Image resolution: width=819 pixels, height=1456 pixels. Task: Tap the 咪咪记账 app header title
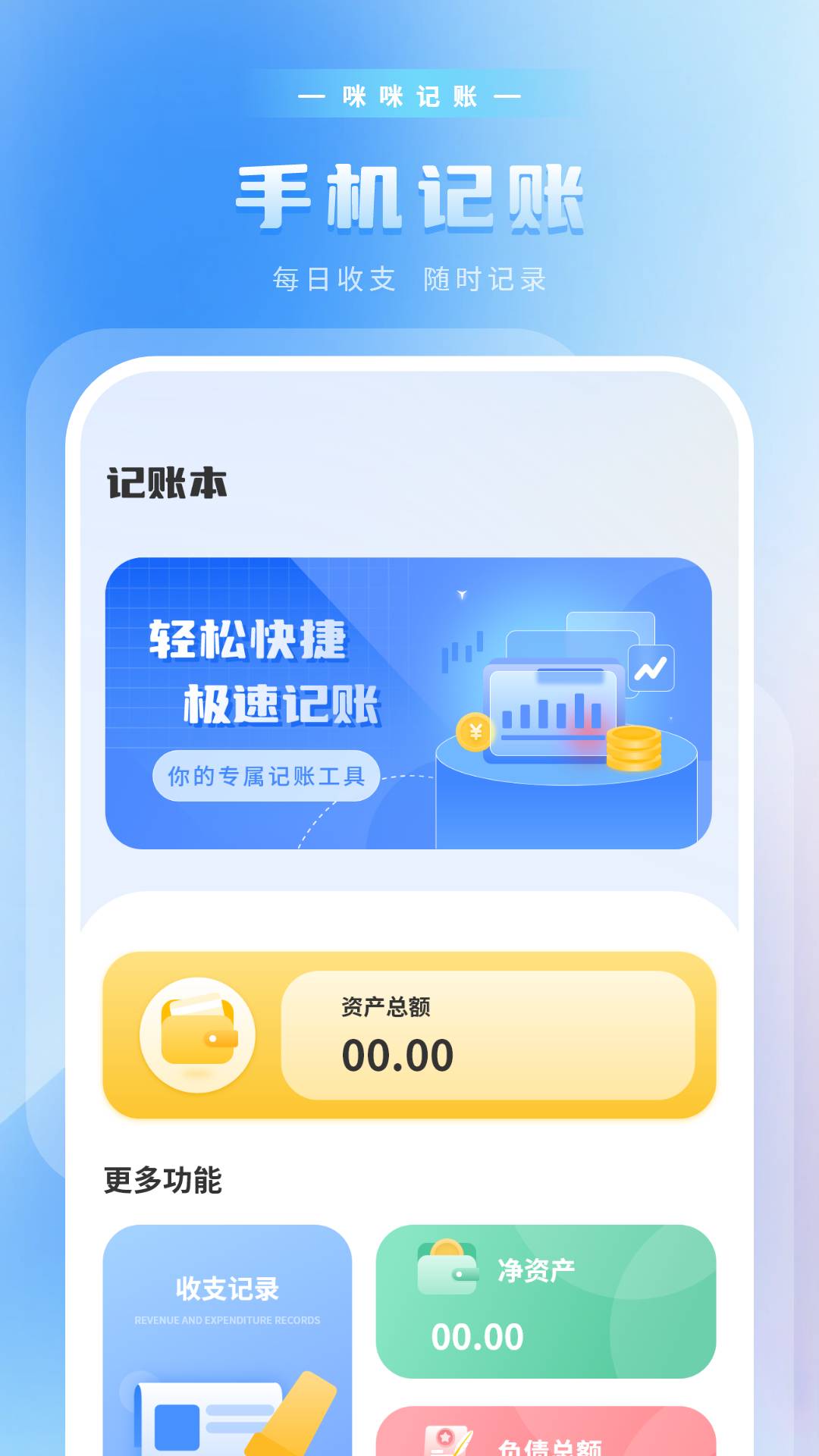tap(409, 96)
